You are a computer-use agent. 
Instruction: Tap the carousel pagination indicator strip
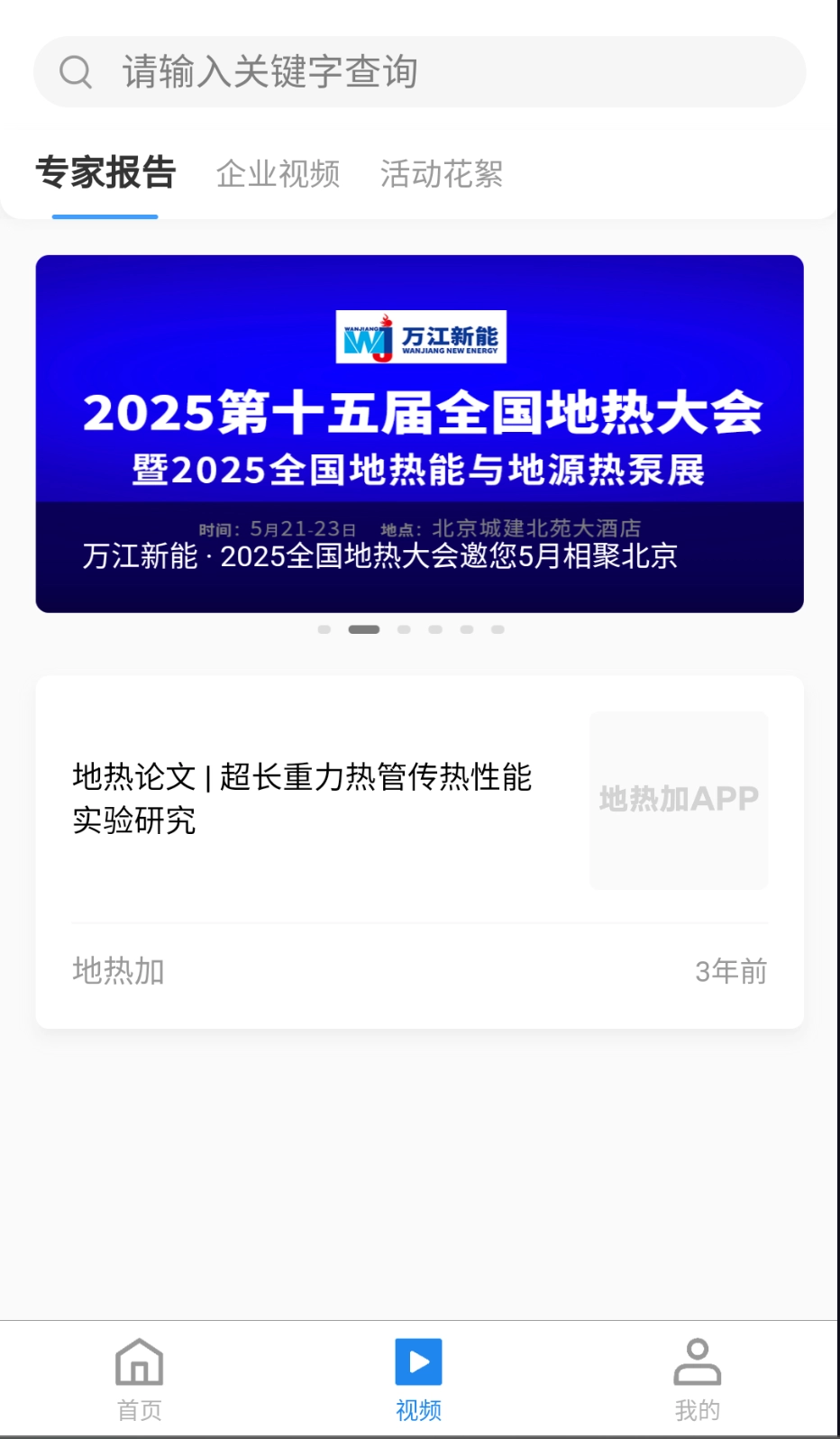click(410, 629)
